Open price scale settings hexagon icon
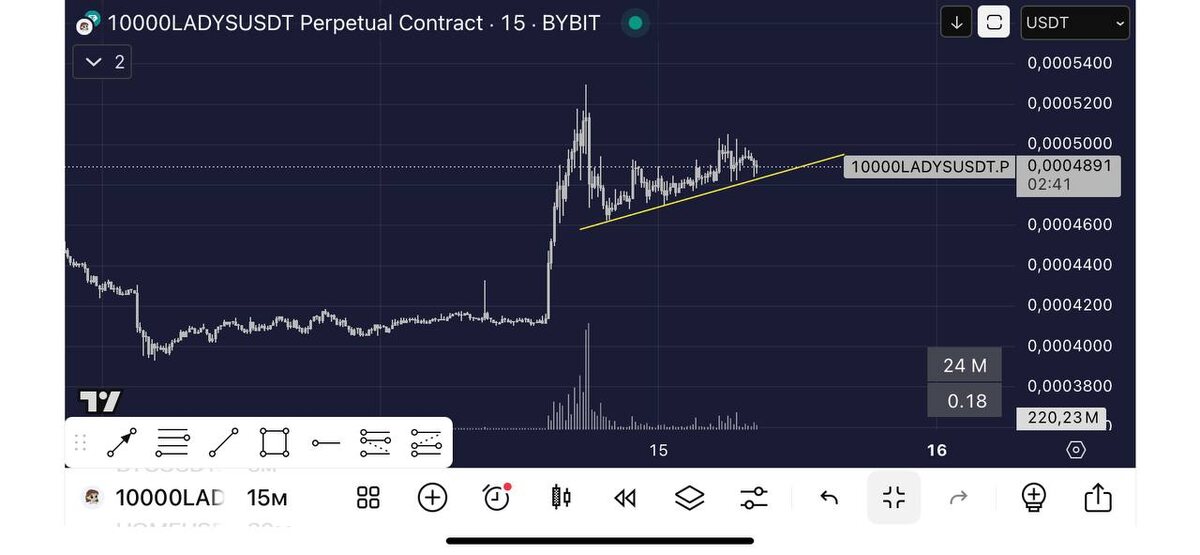Viewport: 1200px width, 555px height. [1076, 449]
